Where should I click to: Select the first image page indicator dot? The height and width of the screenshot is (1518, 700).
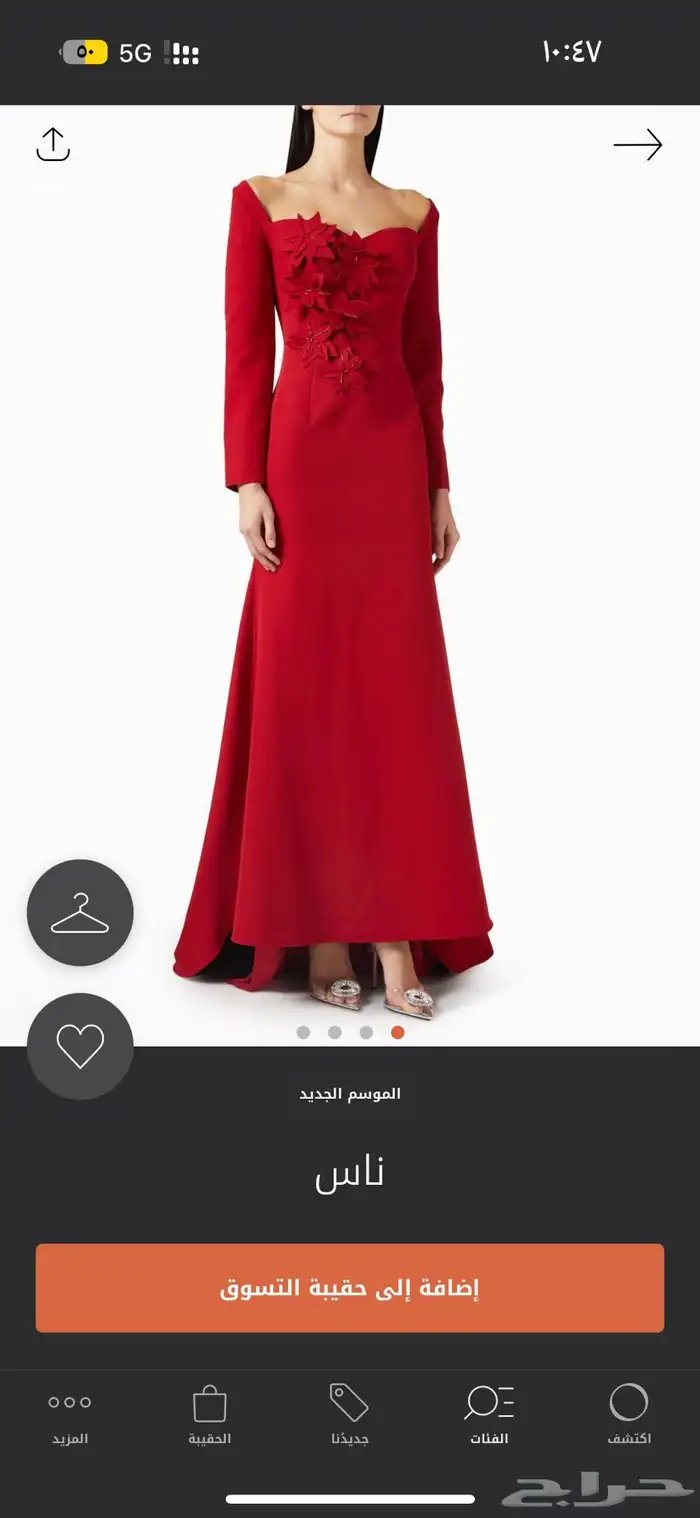[303, 1032]
